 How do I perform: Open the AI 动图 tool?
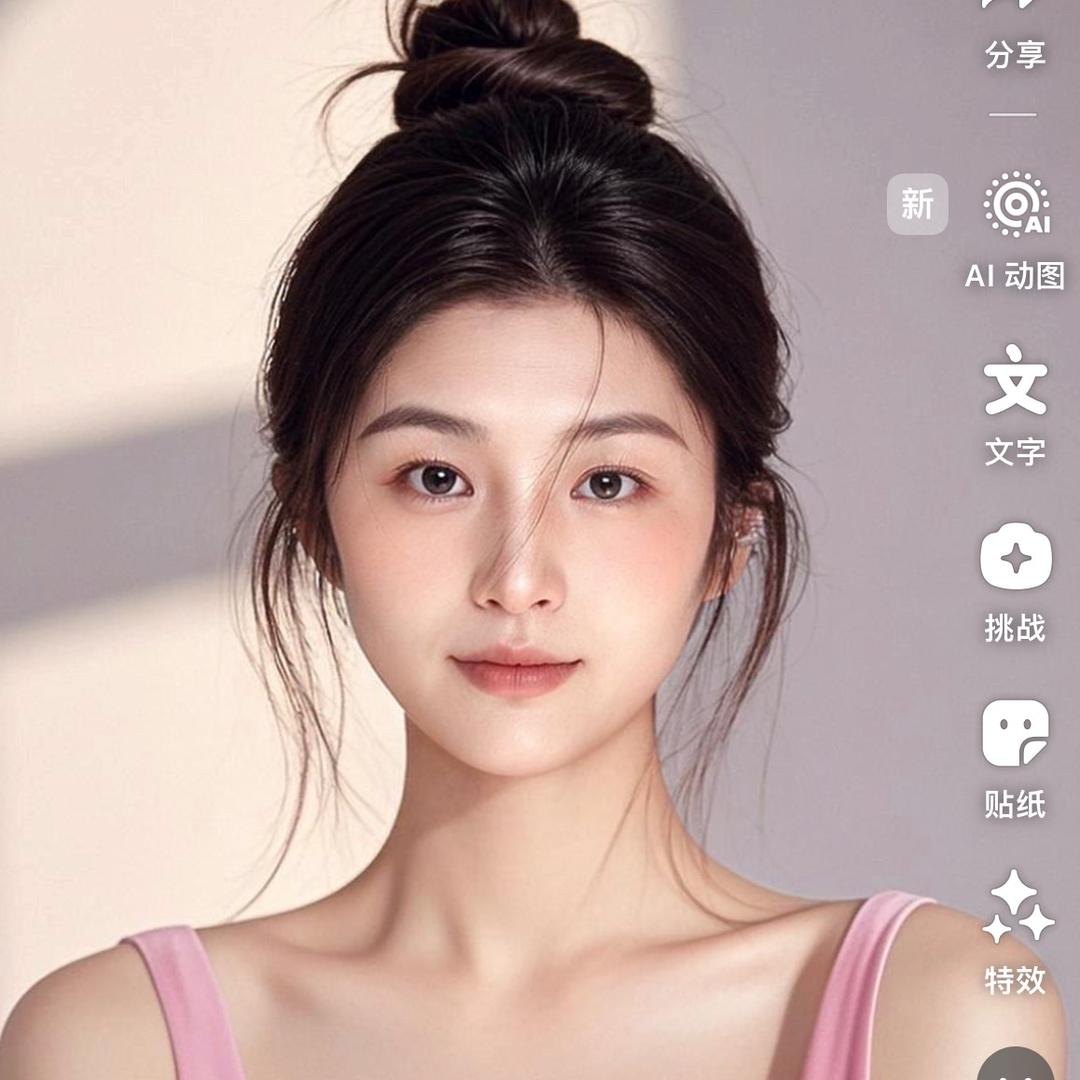click(1015, 228)
